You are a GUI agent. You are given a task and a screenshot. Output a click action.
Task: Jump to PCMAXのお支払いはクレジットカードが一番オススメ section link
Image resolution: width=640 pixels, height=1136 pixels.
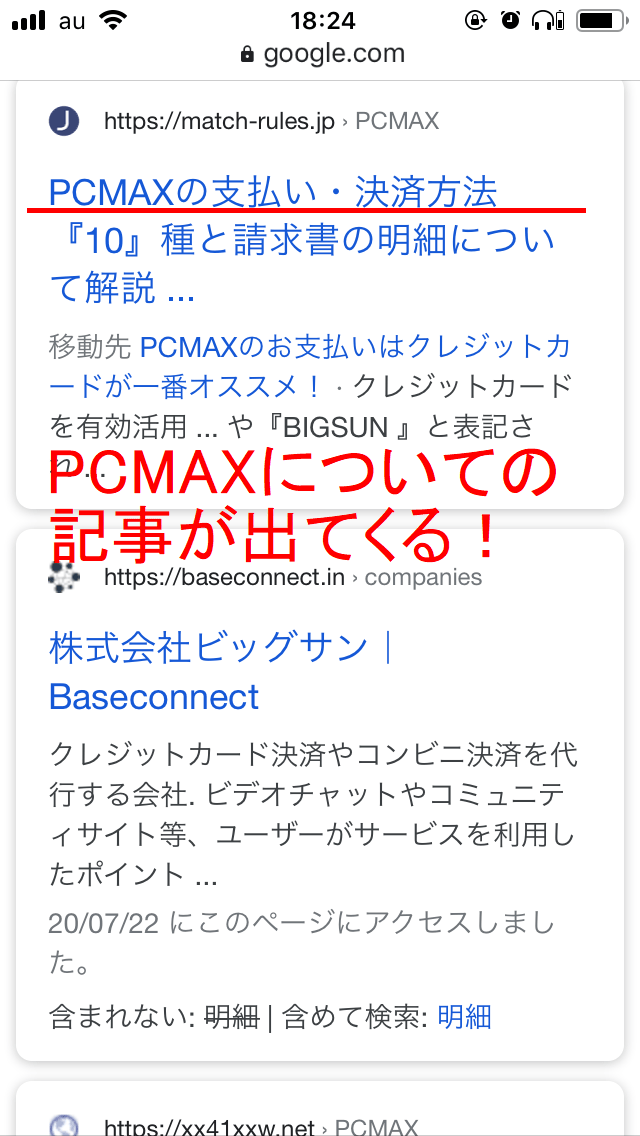tap(355, 348)
